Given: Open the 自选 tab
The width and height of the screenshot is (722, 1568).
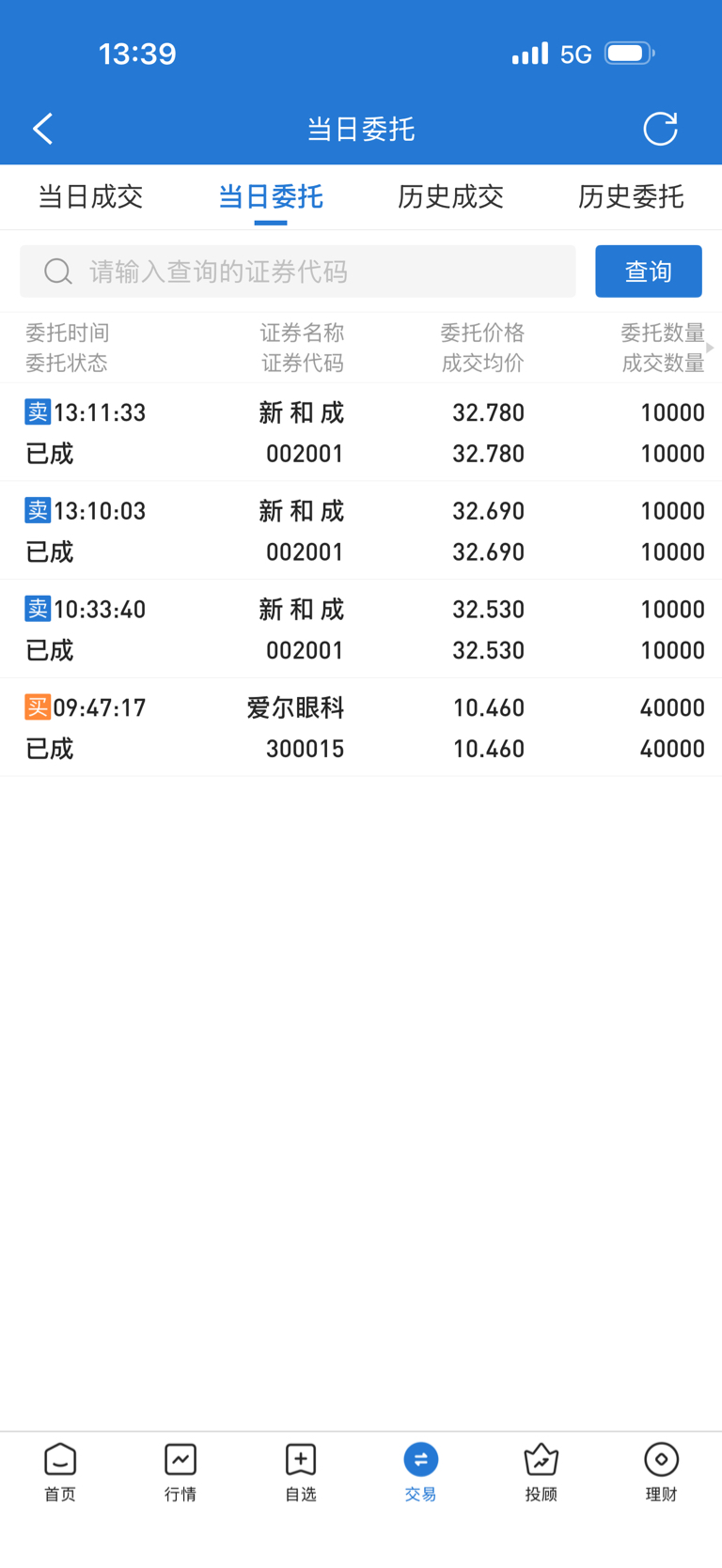Looking at the screenshot, I should [x=301, y=1471].
